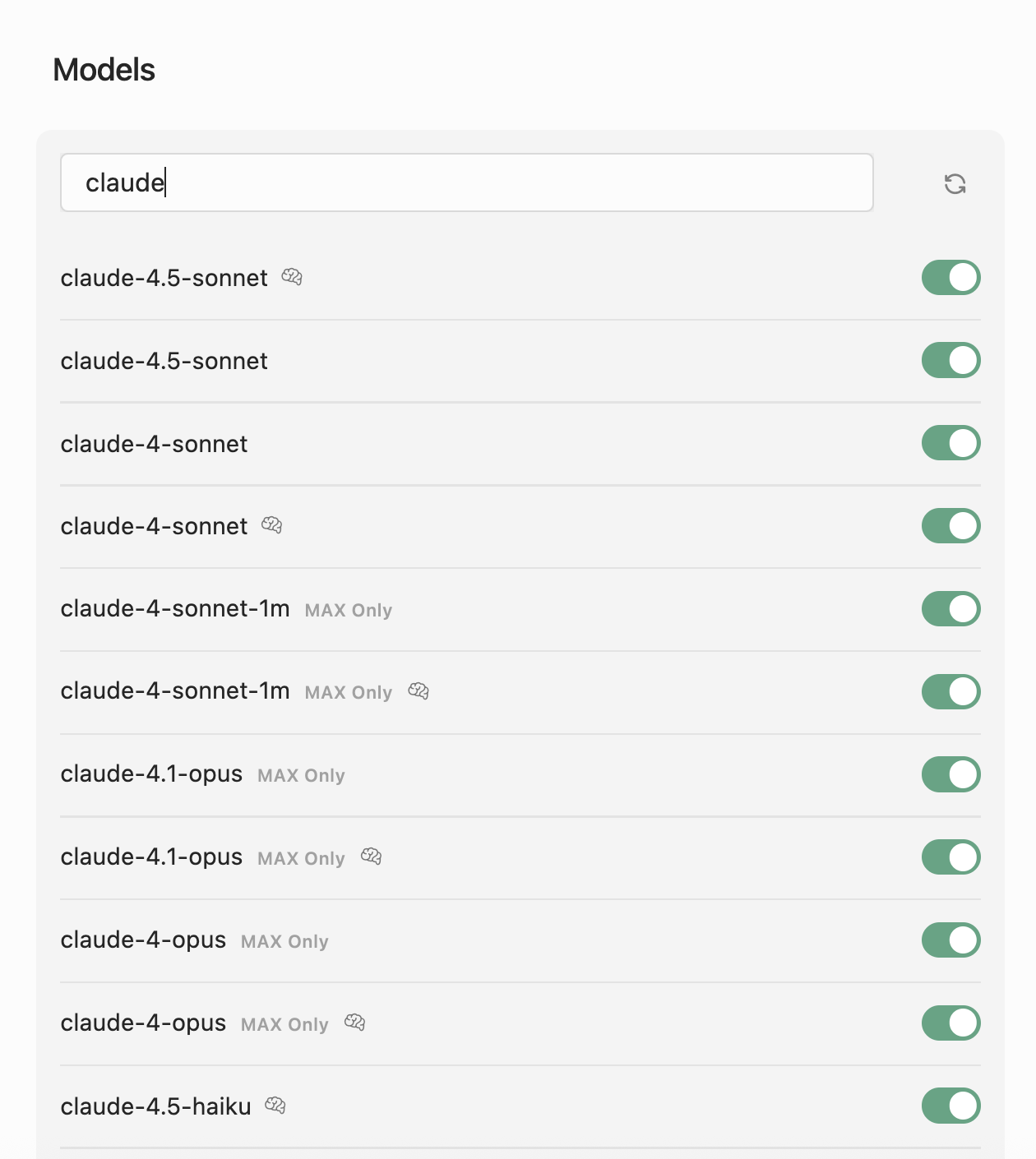Disable claude-4.5-sonnet with the brain icon
Viewport: 1036px width, 1159px height.
pyautogui.click(x=950, y=278)
